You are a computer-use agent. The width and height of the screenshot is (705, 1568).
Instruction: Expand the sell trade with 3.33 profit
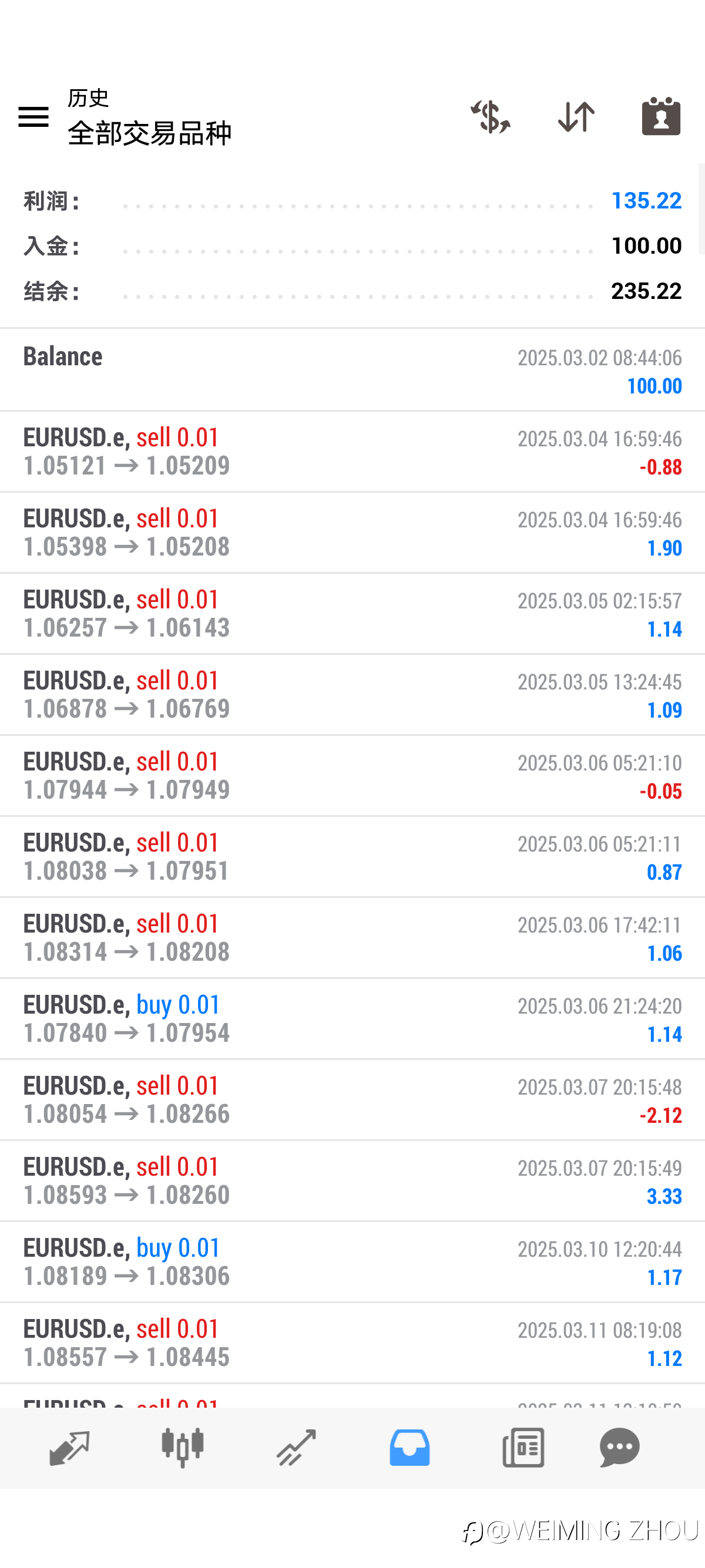coord(352,1181)
